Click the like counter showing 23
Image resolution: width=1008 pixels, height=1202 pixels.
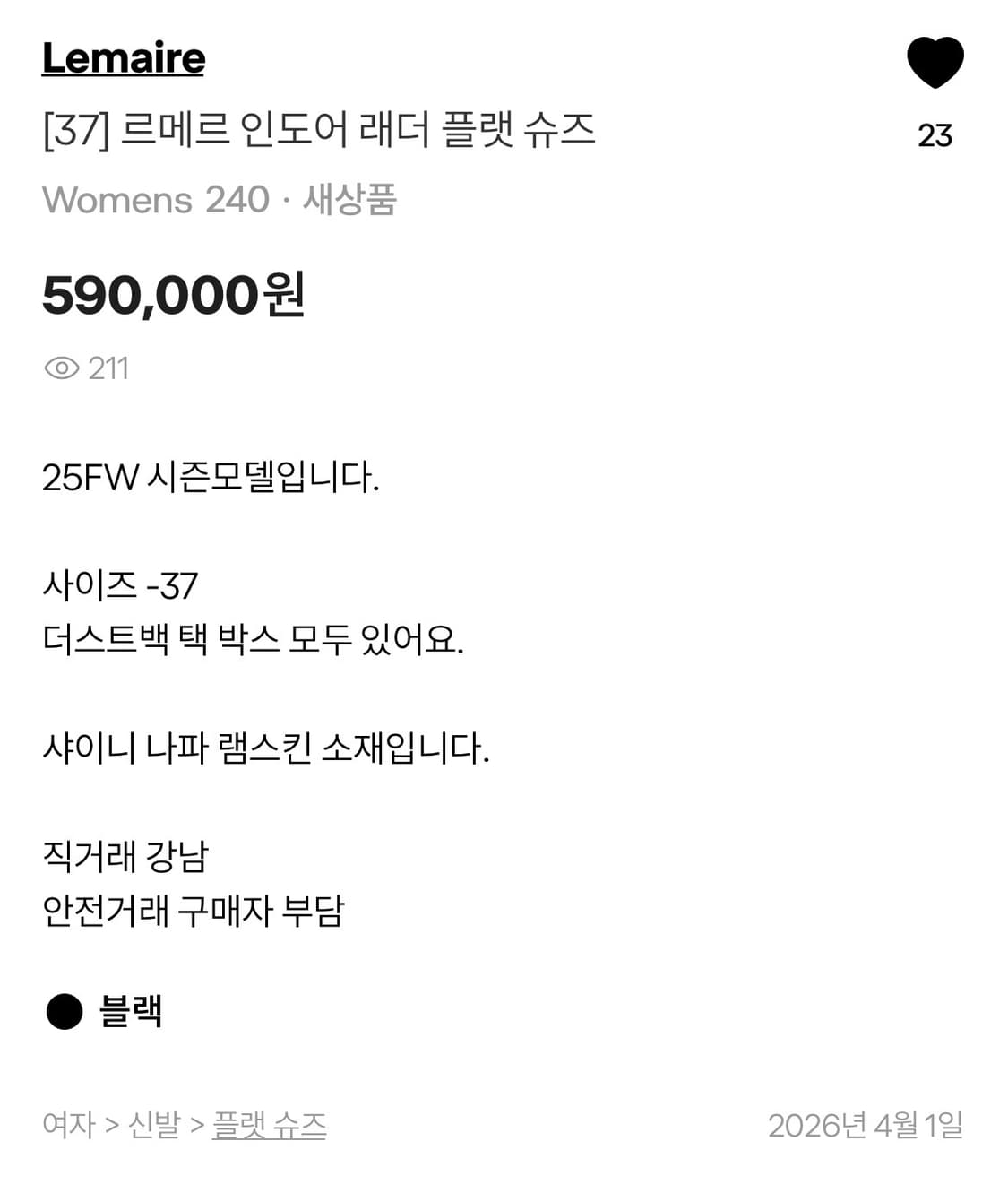(935, 134)
